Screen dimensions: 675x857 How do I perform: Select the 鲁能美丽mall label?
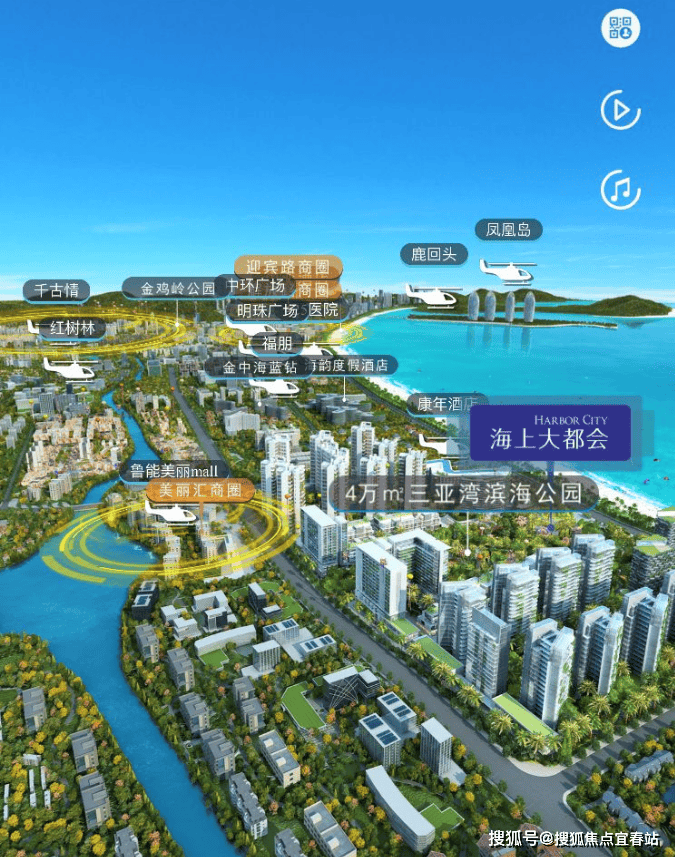click(x=172, y=469)
